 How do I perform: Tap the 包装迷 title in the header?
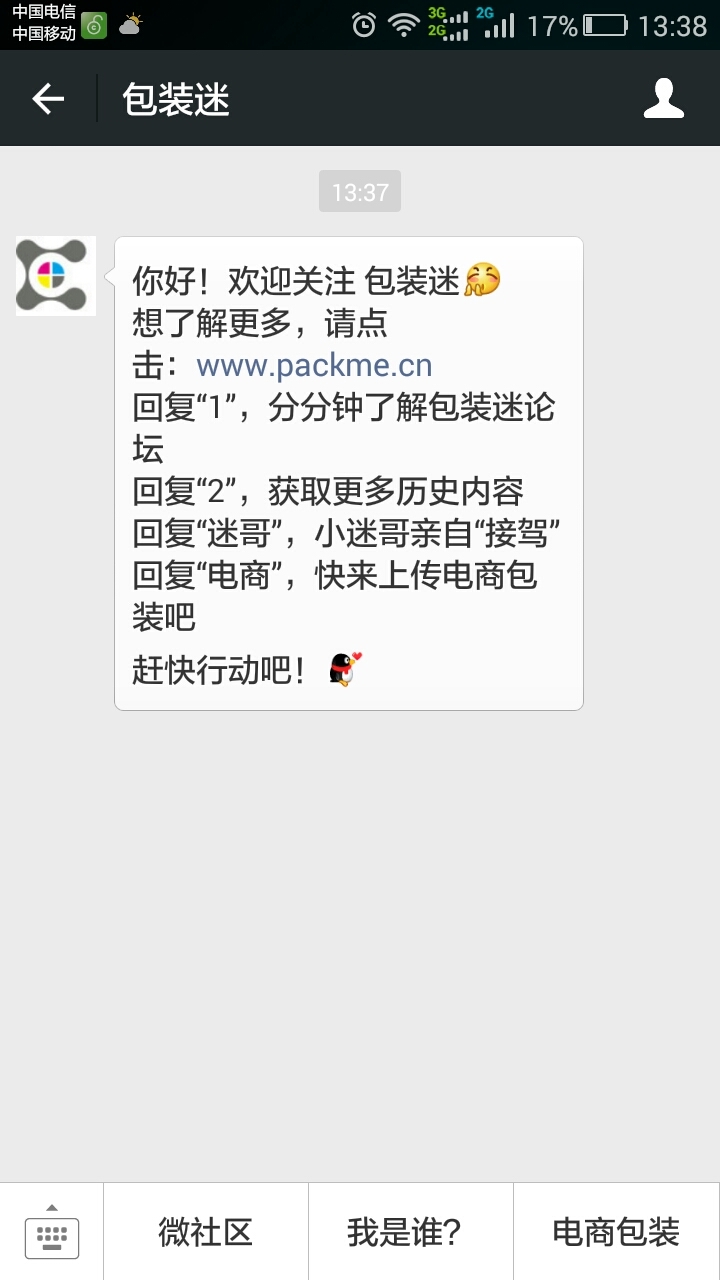(176, 98)
